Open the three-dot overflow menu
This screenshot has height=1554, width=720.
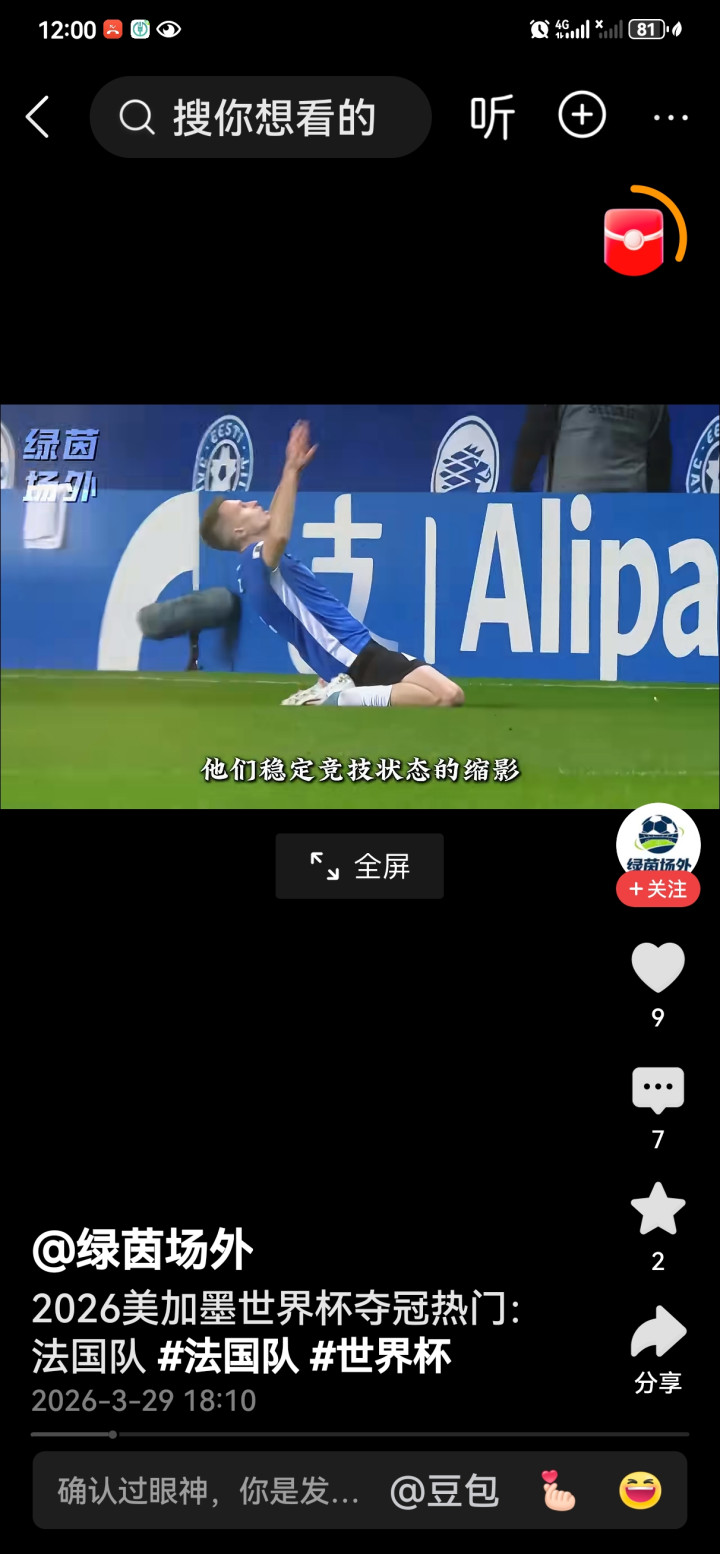coord(670,118)
